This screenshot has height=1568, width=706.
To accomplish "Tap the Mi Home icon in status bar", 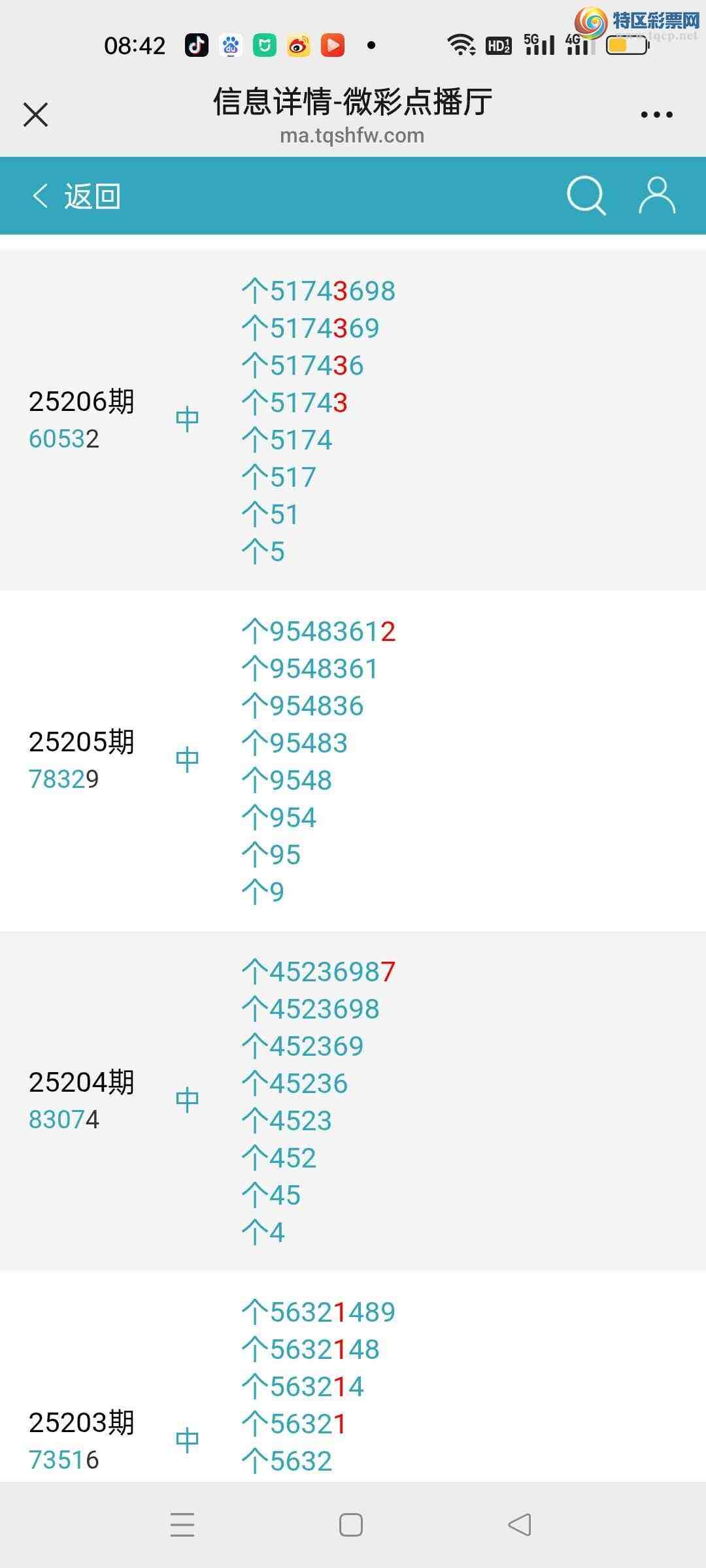I will point(265,45).
